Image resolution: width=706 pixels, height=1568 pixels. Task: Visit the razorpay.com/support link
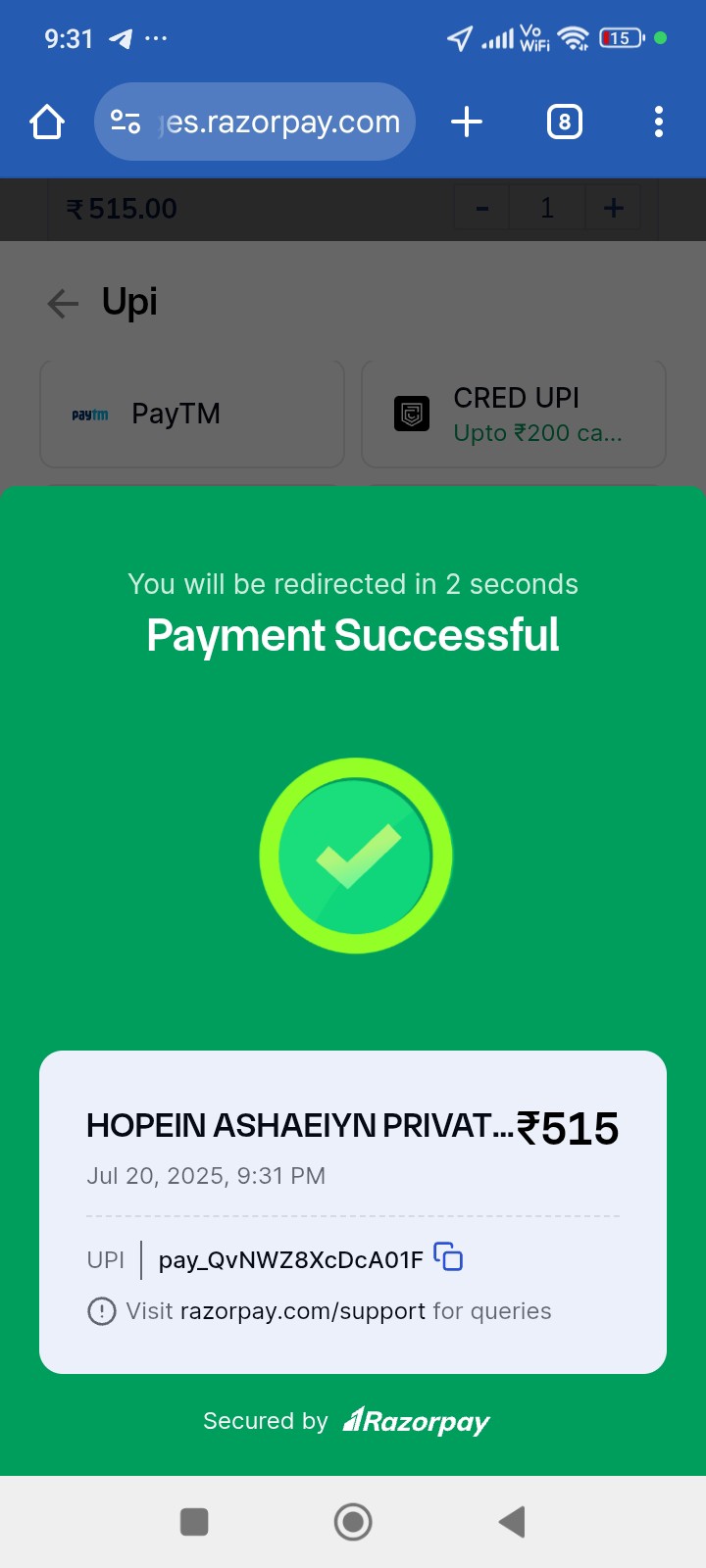click(x=303, y=1311)
